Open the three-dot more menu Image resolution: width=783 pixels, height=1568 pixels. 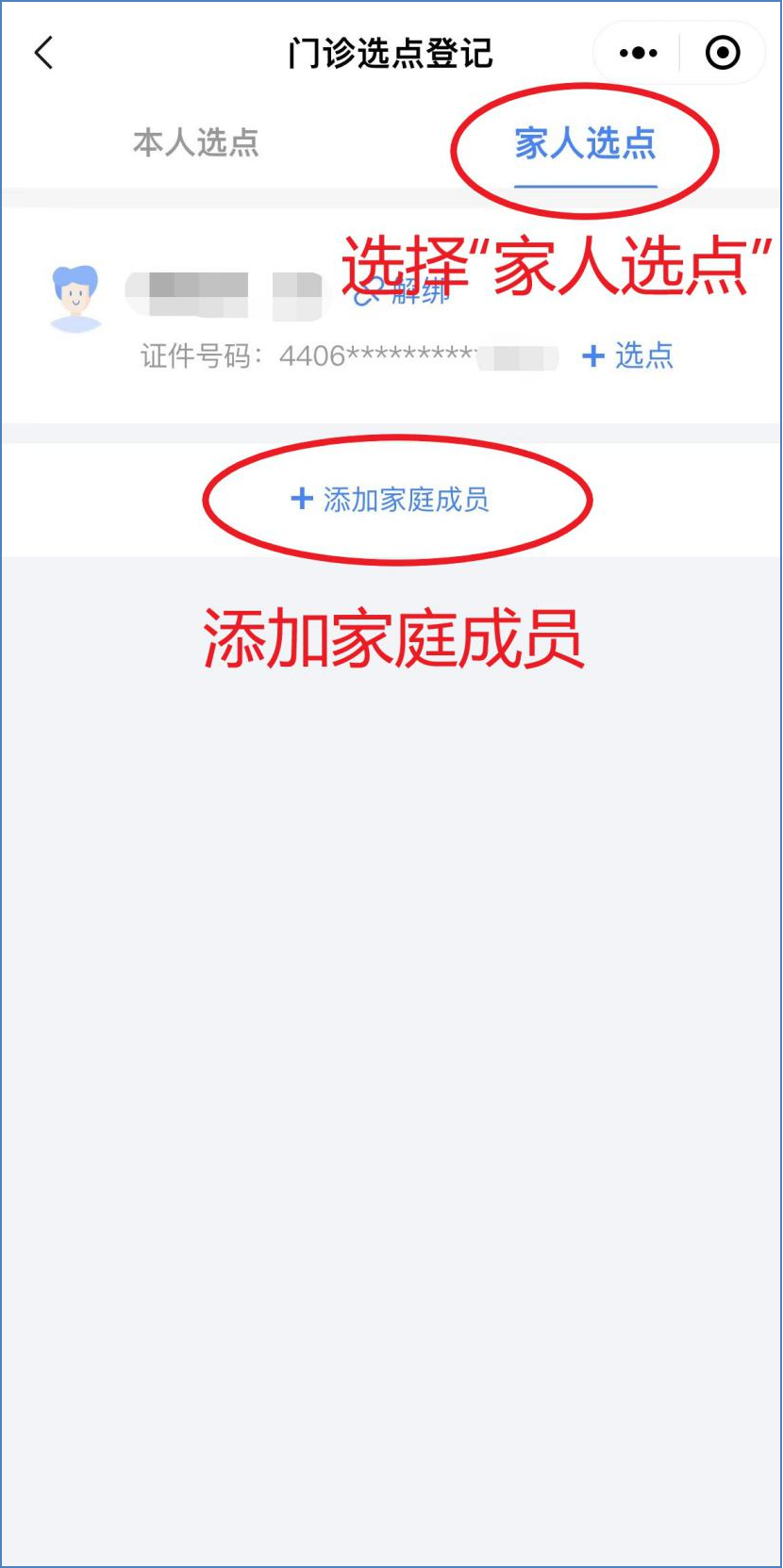click(639, 53)
